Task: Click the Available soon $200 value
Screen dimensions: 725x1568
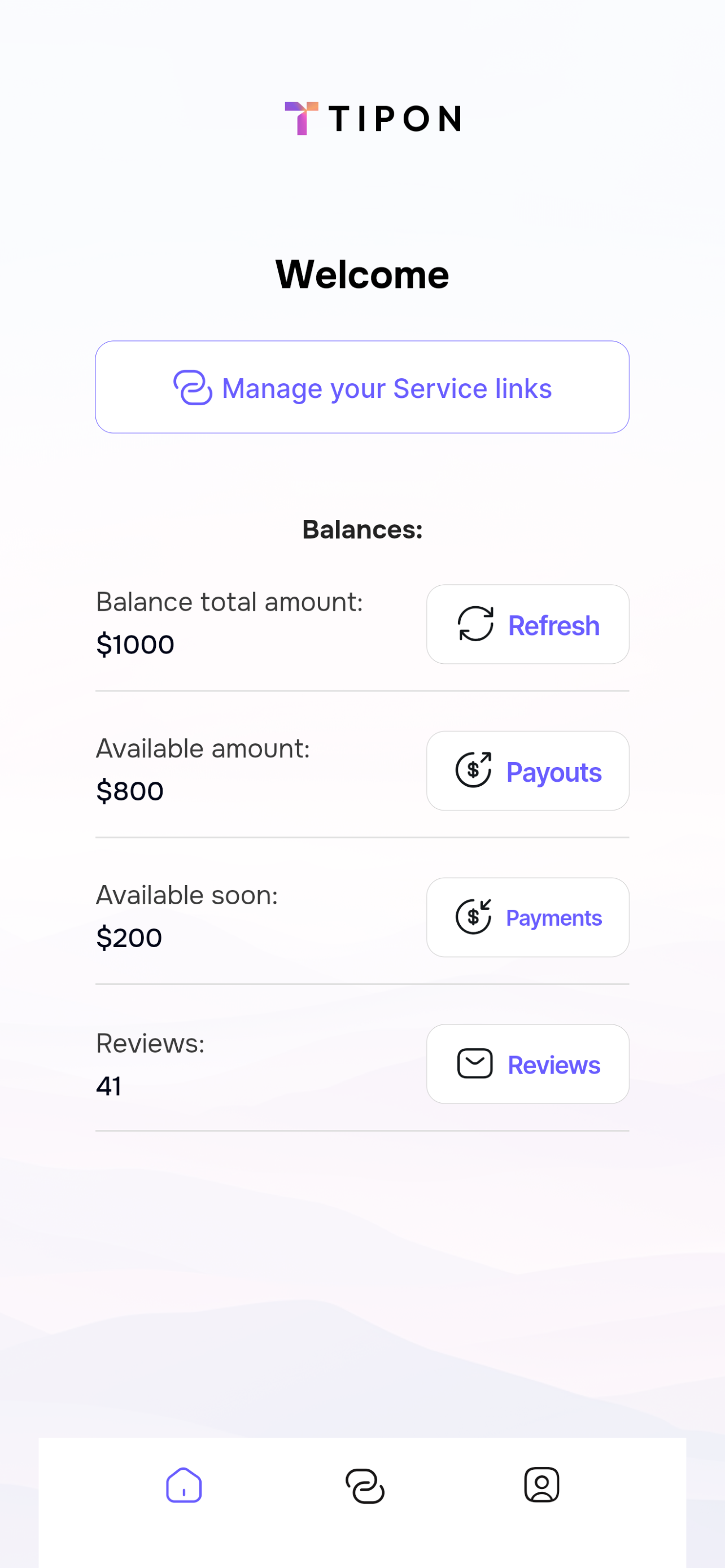Action: 128,938
